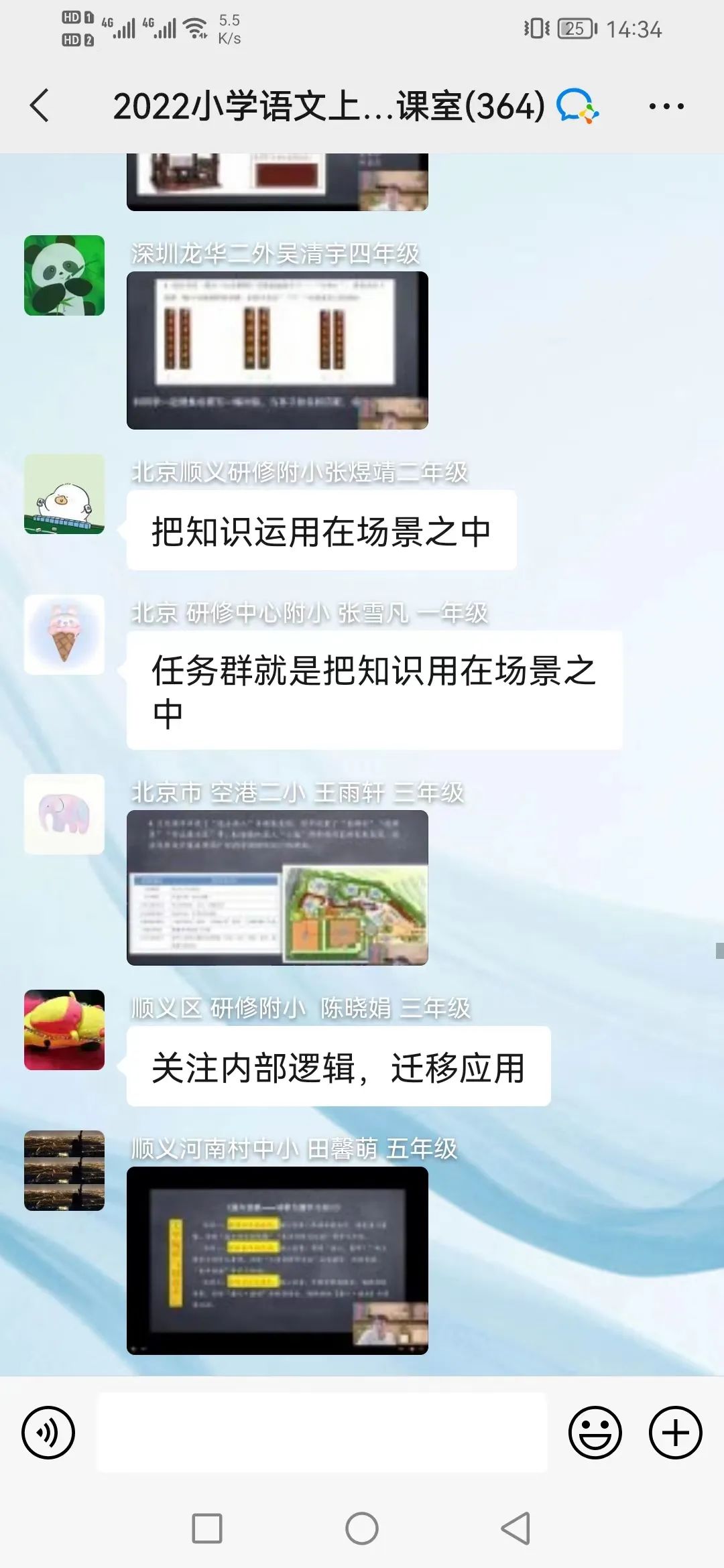Image resolution: width=724 pixels, height=1568 pixels.
Task: Go to the system home screen
Action: click(362, 1528)
